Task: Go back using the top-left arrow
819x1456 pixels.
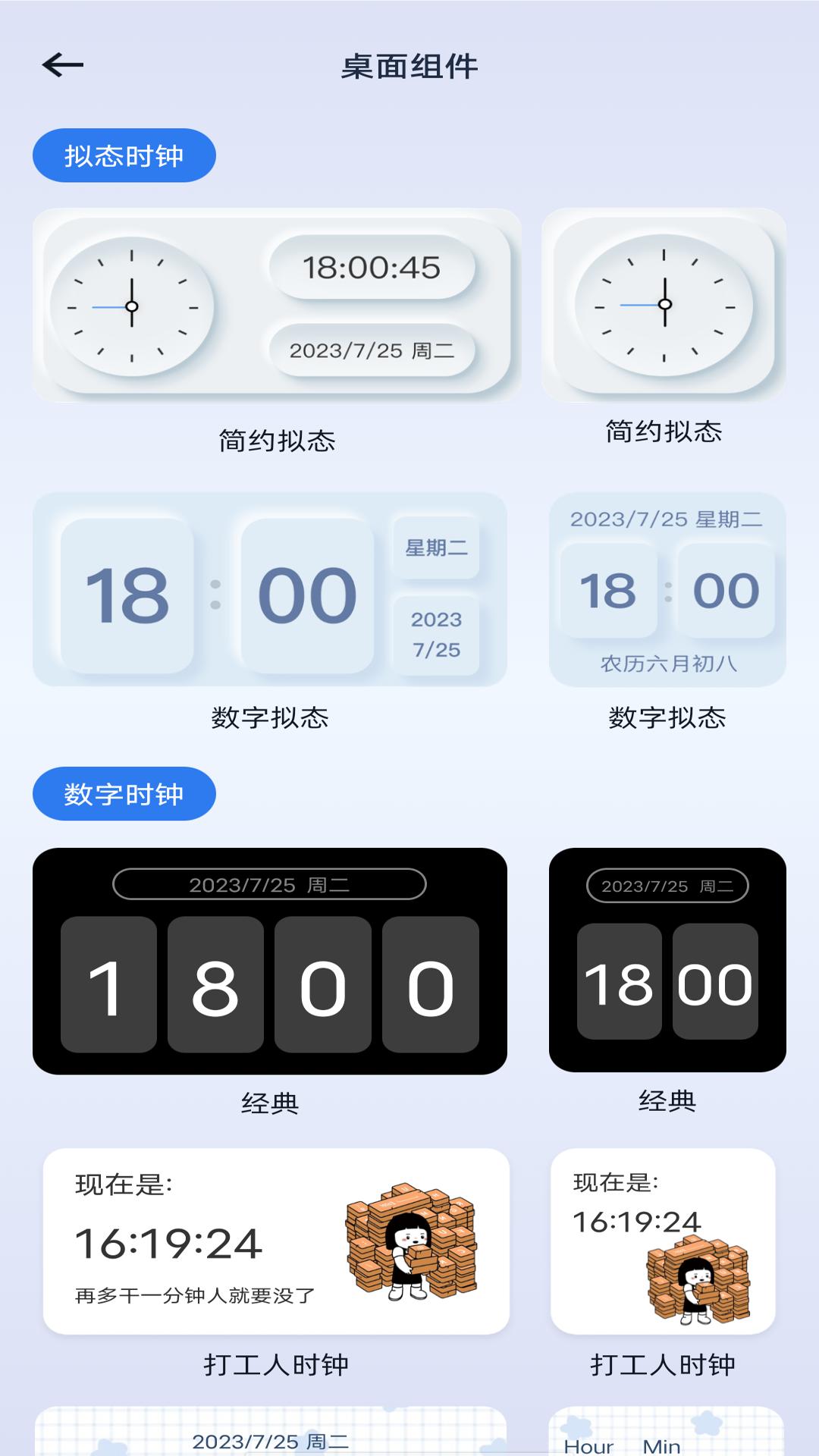Action: pyautogui.click(x=63, y=65)
